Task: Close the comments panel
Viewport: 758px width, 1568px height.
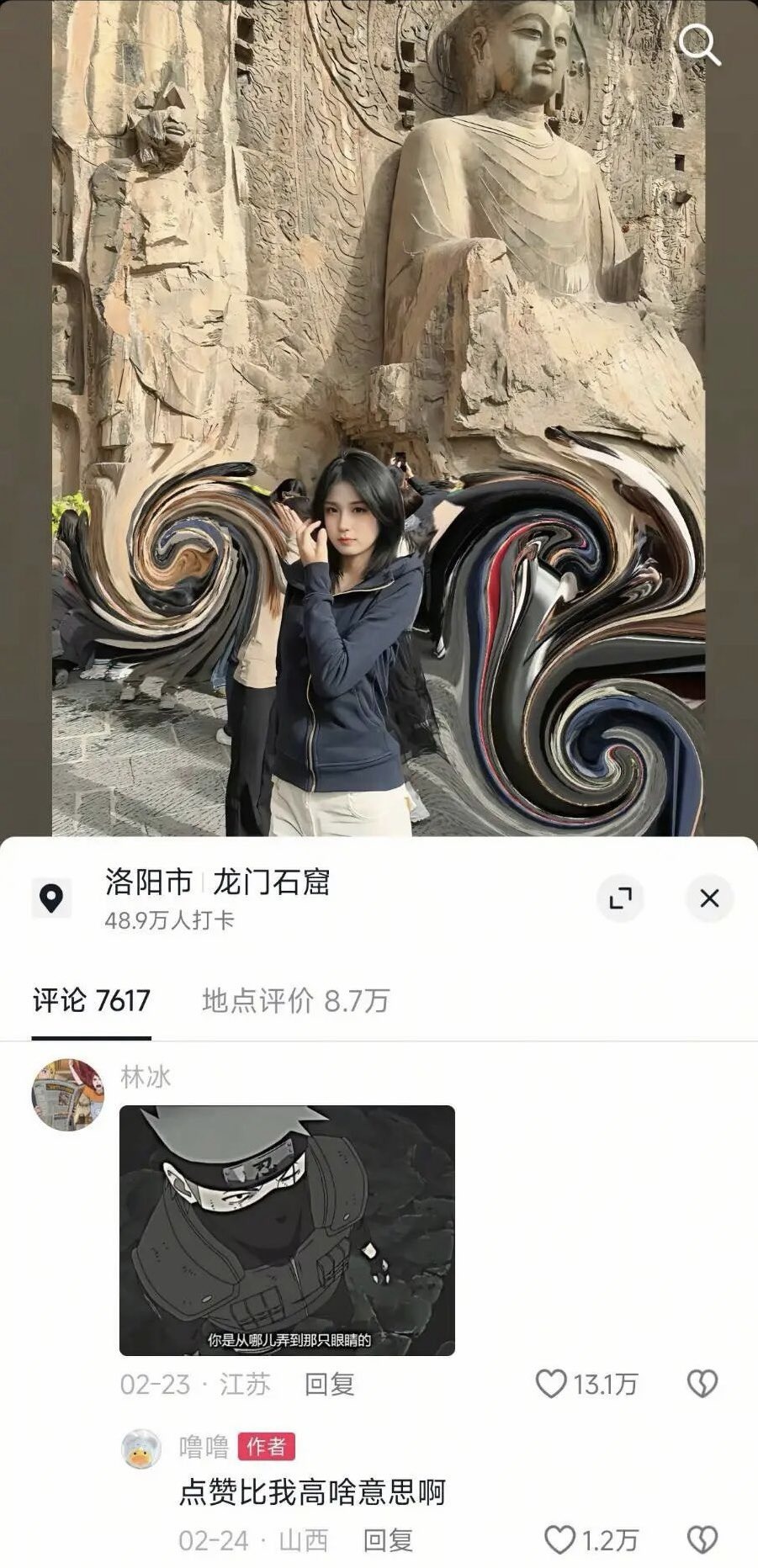Action: coord(709,898)
